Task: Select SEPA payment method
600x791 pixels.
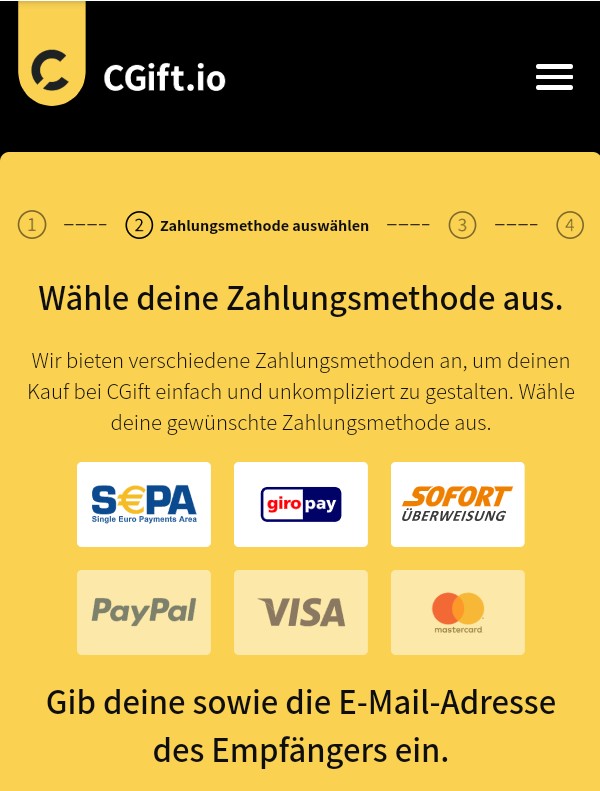Action: (144, 504)
